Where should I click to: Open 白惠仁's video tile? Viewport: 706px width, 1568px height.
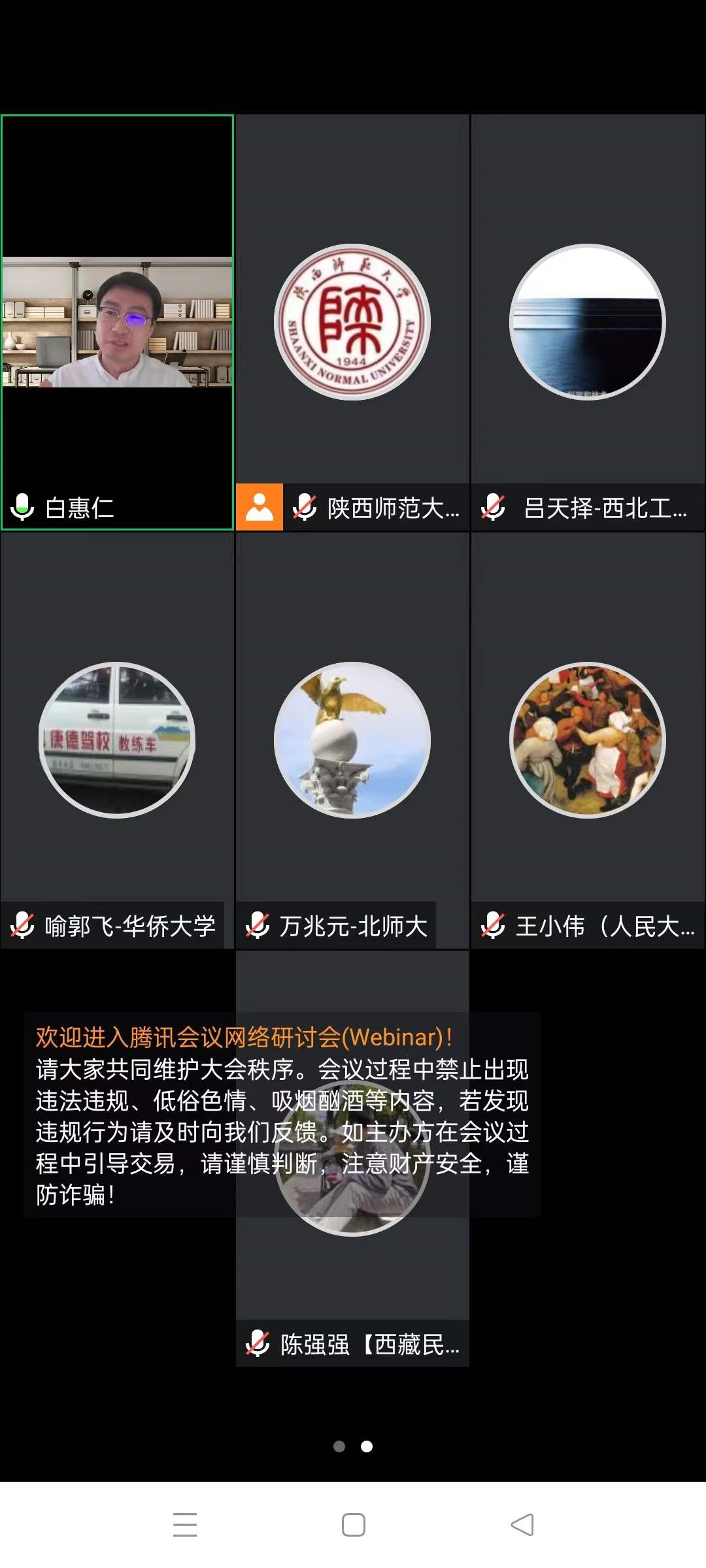(x=118, y=322)
